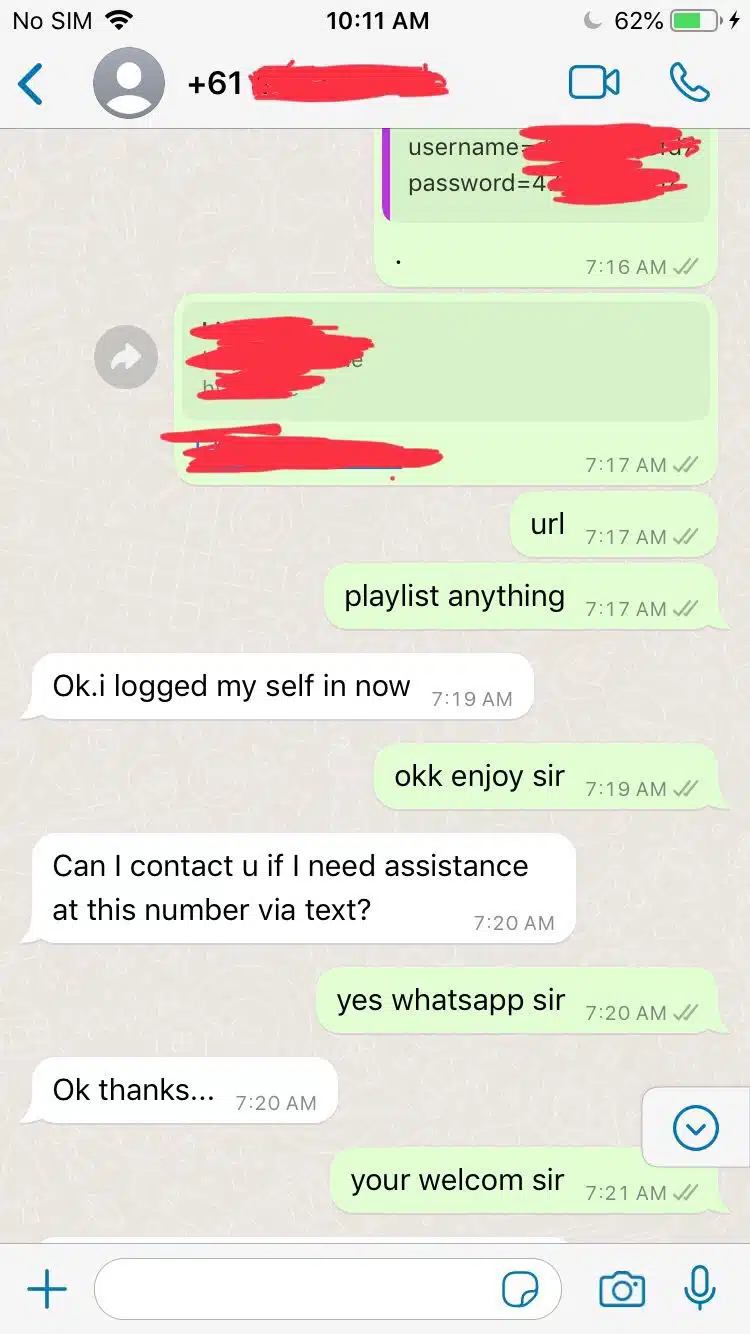Open the camera to send a photo
The height and width of the screenshot is (1334, 750).
click(x=621, y=1290)
